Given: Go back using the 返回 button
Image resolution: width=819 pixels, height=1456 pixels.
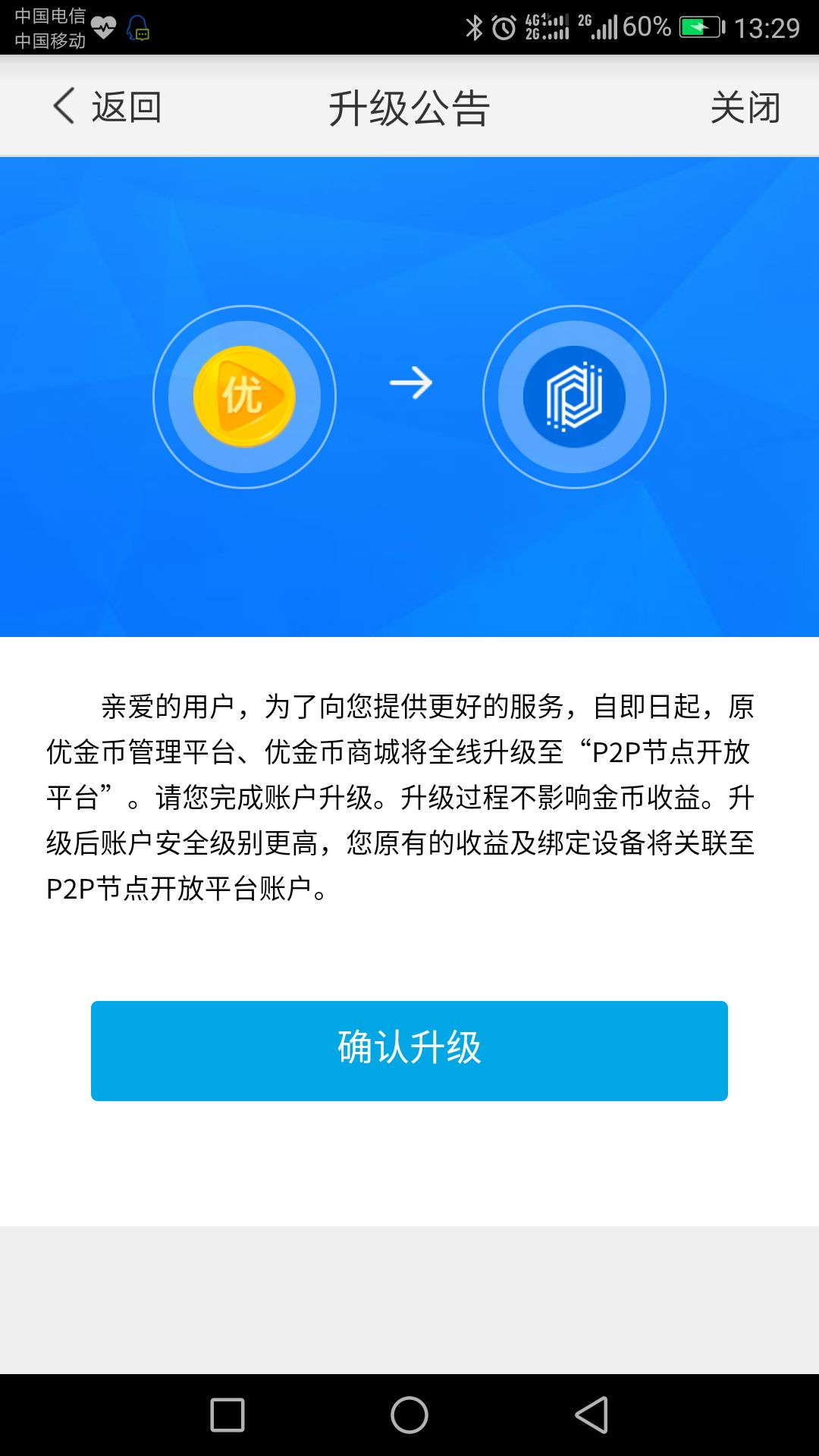Looking at the screenshot, I should point(108,106).
